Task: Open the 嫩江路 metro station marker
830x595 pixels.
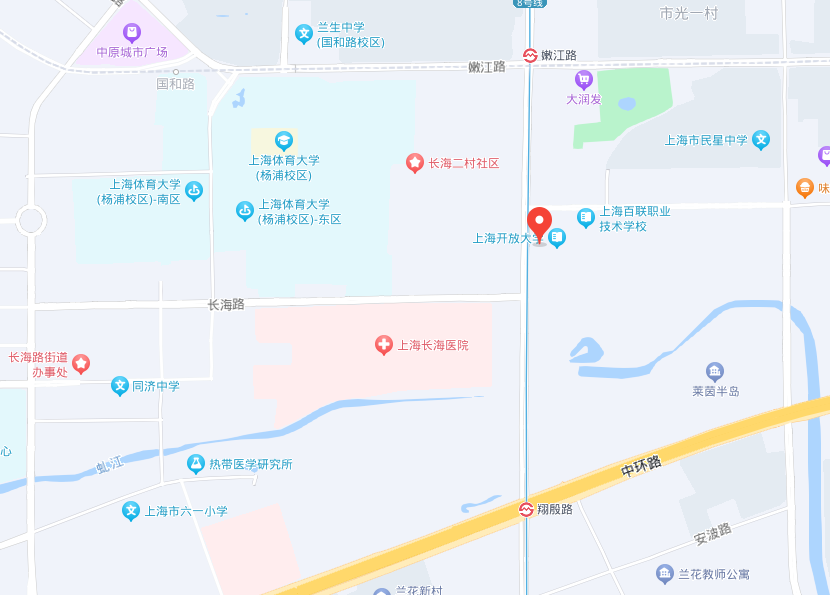Action: click(530, 56)
